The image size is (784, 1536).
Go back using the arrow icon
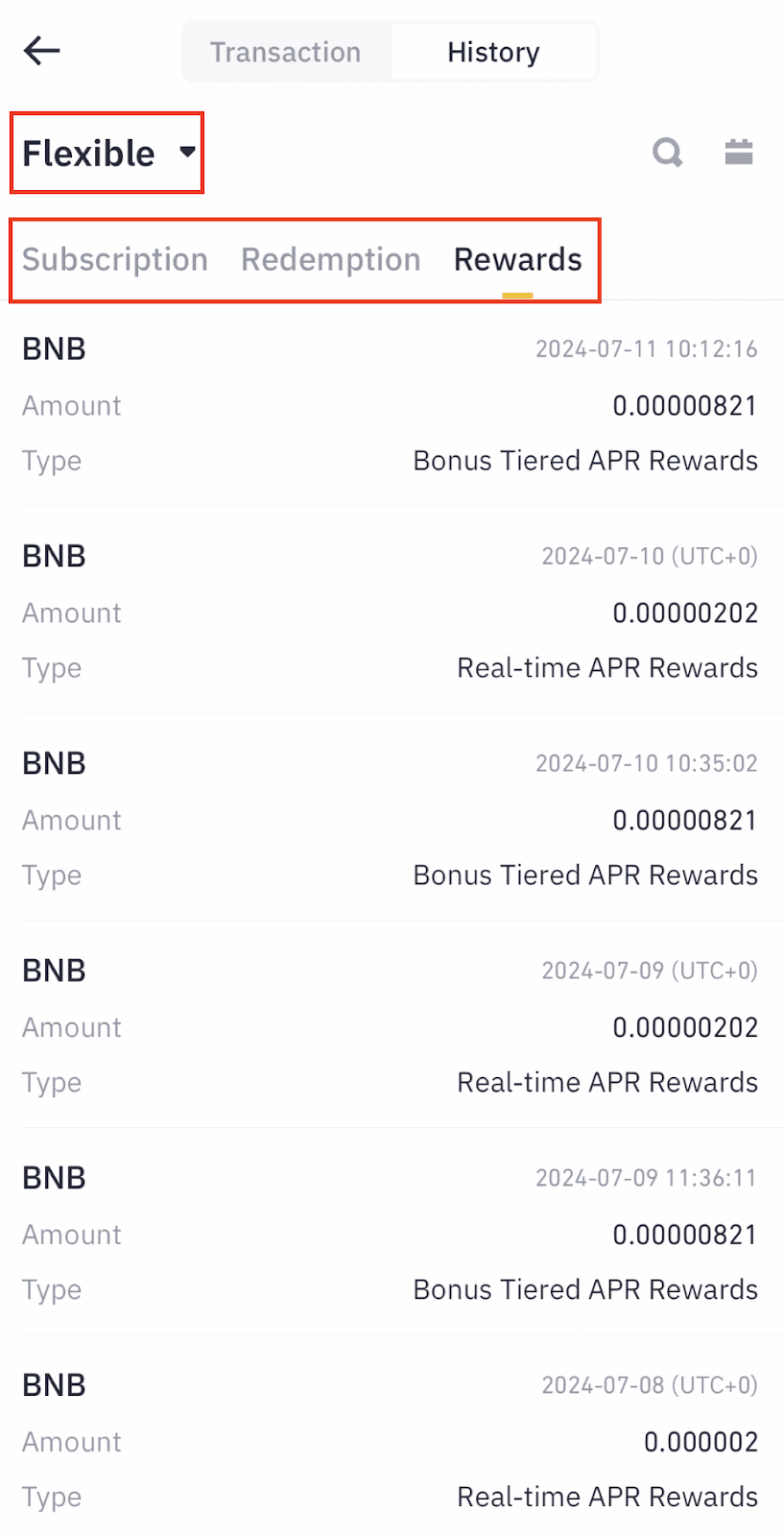42,51
